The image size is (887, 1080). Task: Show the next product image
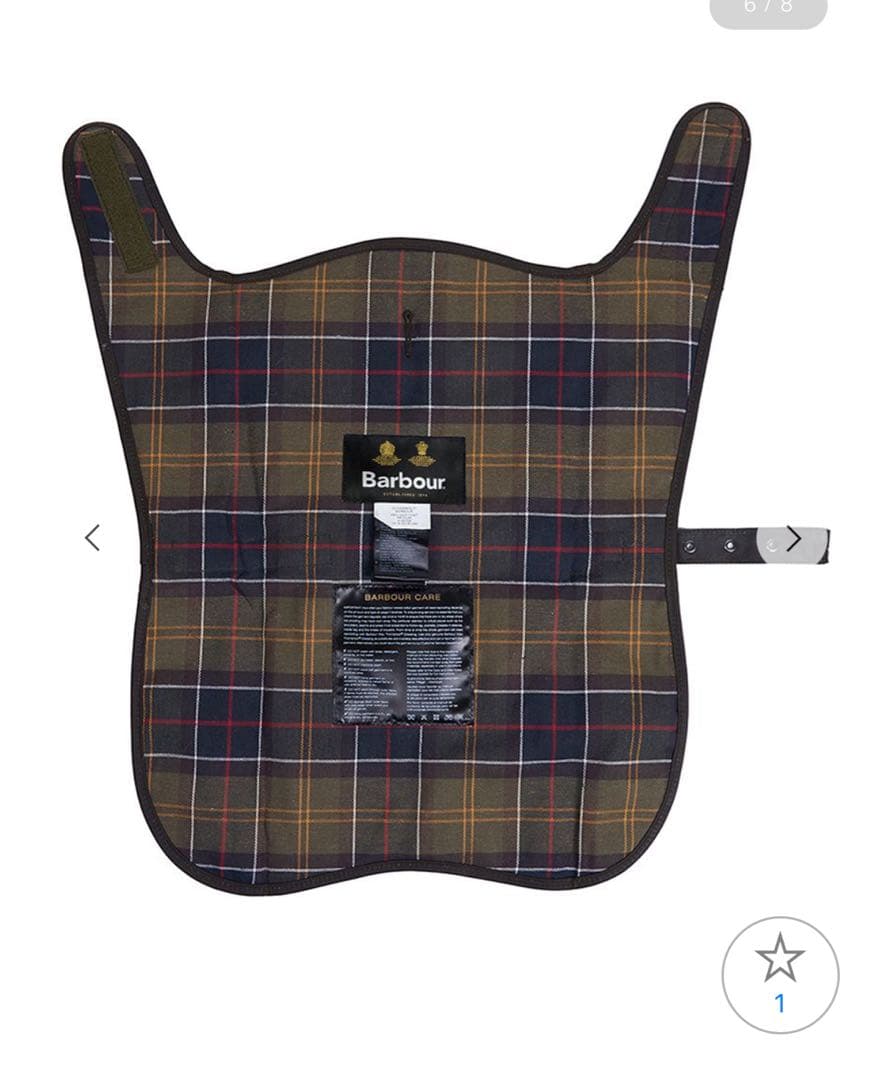tap(793, 539)
